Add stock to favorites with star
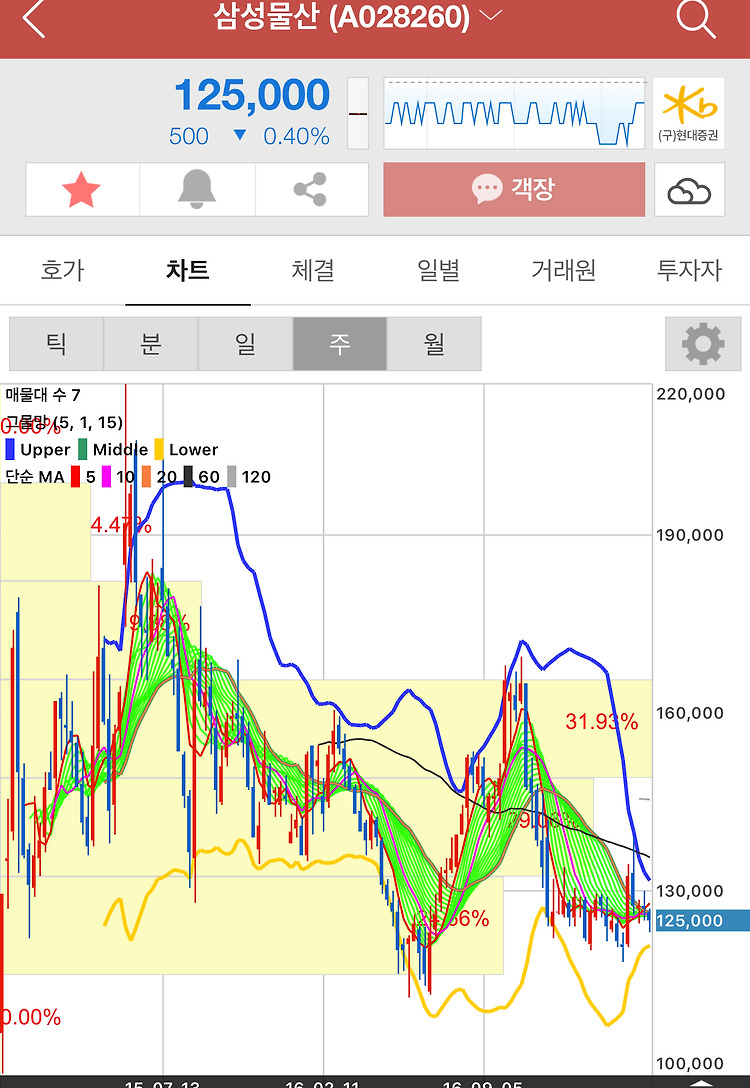 point(82,190)
